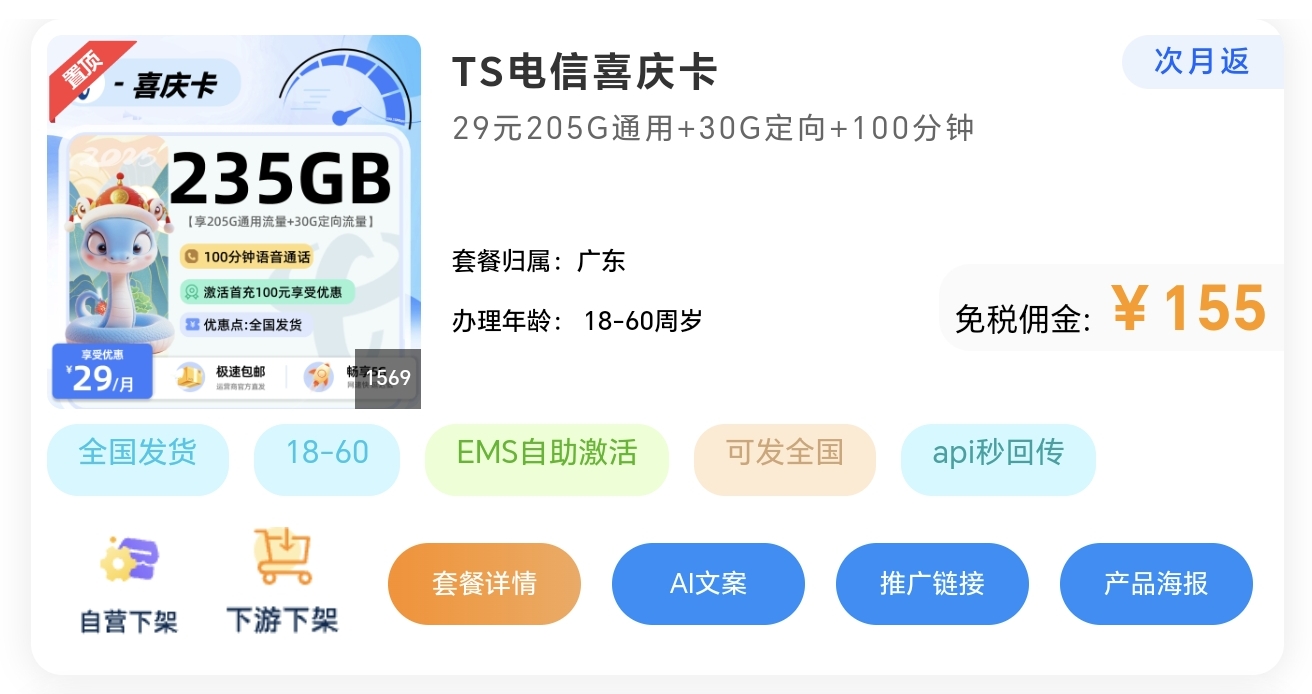
Task: Open the 产品海报 poster
Action: click(1156, 584)
